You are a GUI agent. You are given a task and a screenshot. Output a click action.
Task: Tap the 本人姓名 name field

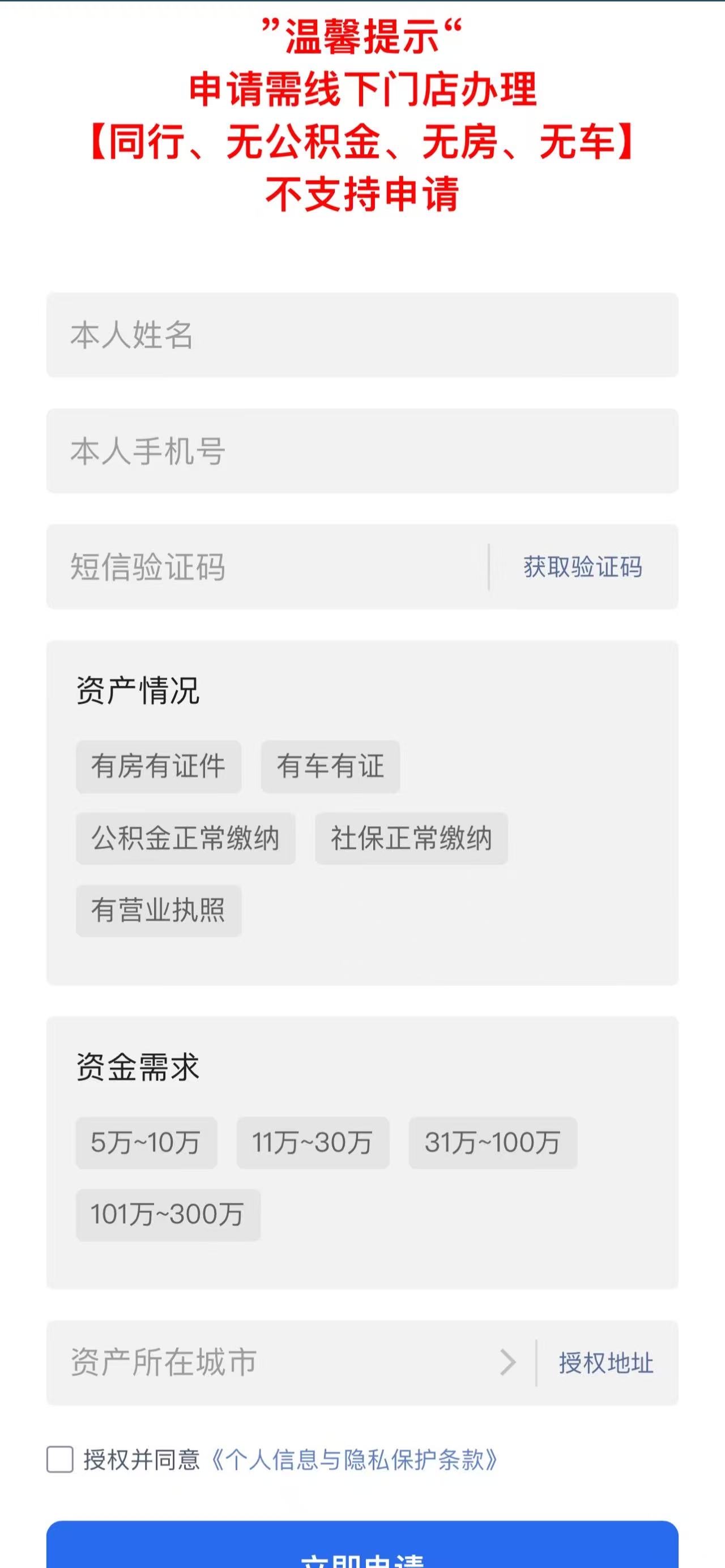tap(362, 335)
